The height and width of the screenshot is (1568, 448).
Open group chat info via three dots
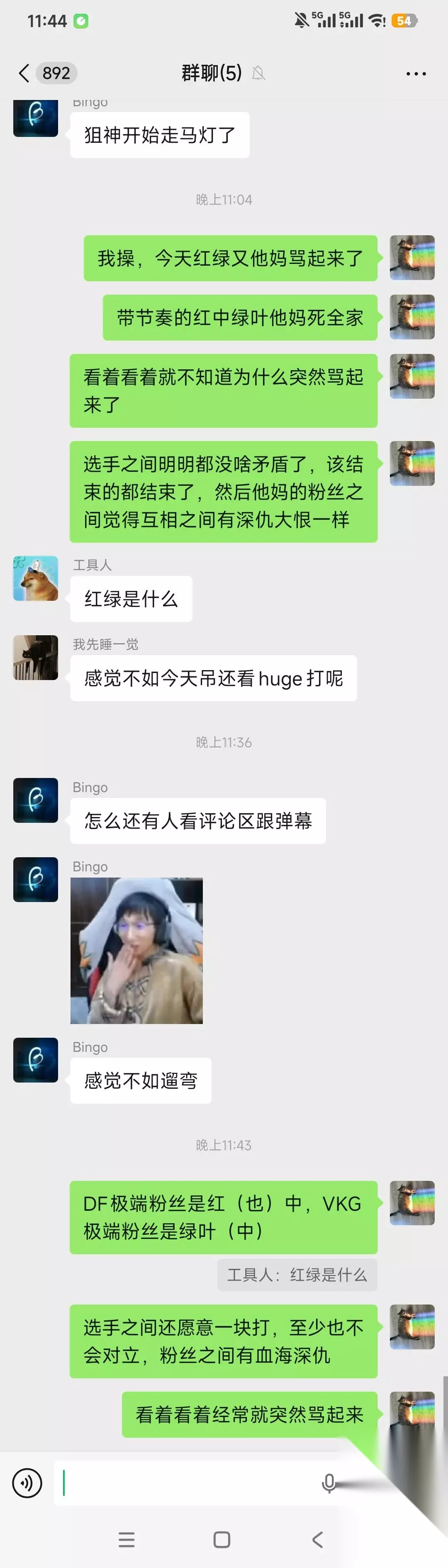(416, 74)
